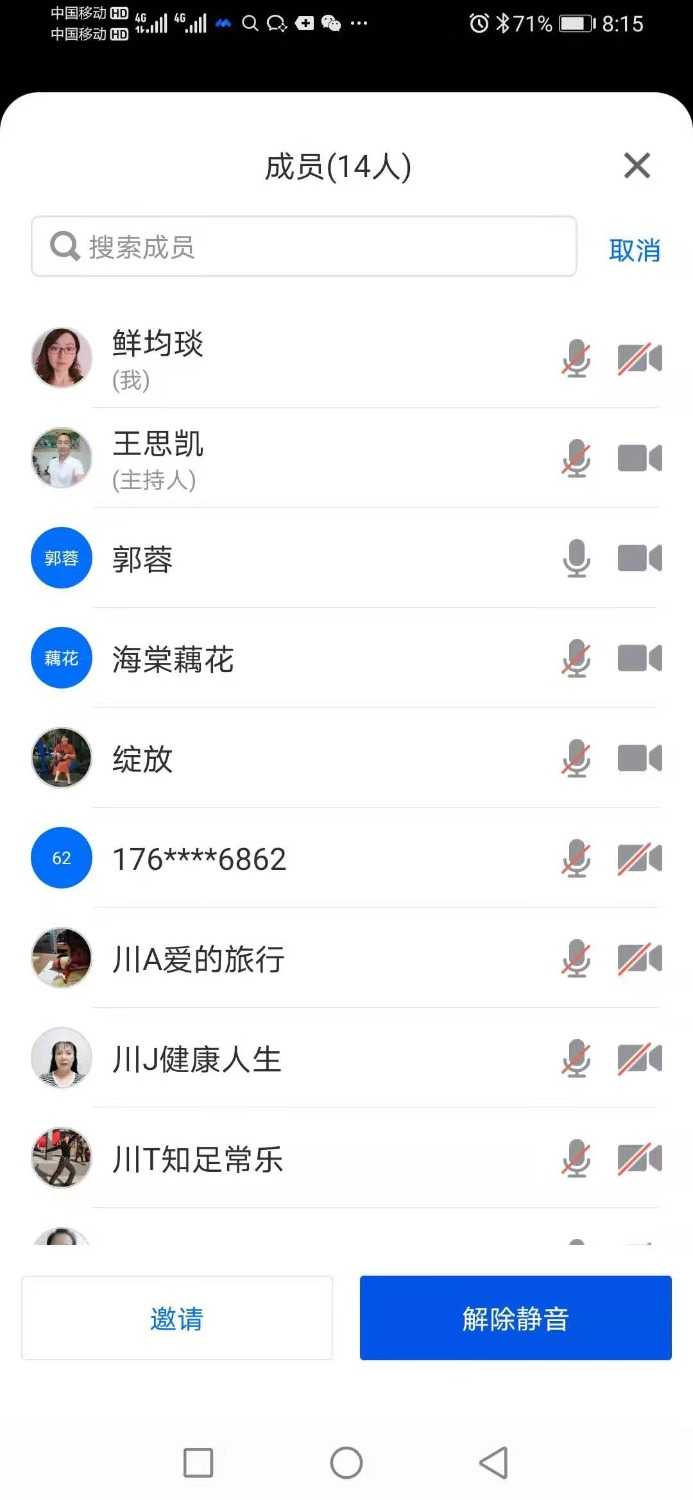Toggle the camera icon next to 鲜均琰
The width and height of the screenshot is (693, 1500).
[640, 358]
